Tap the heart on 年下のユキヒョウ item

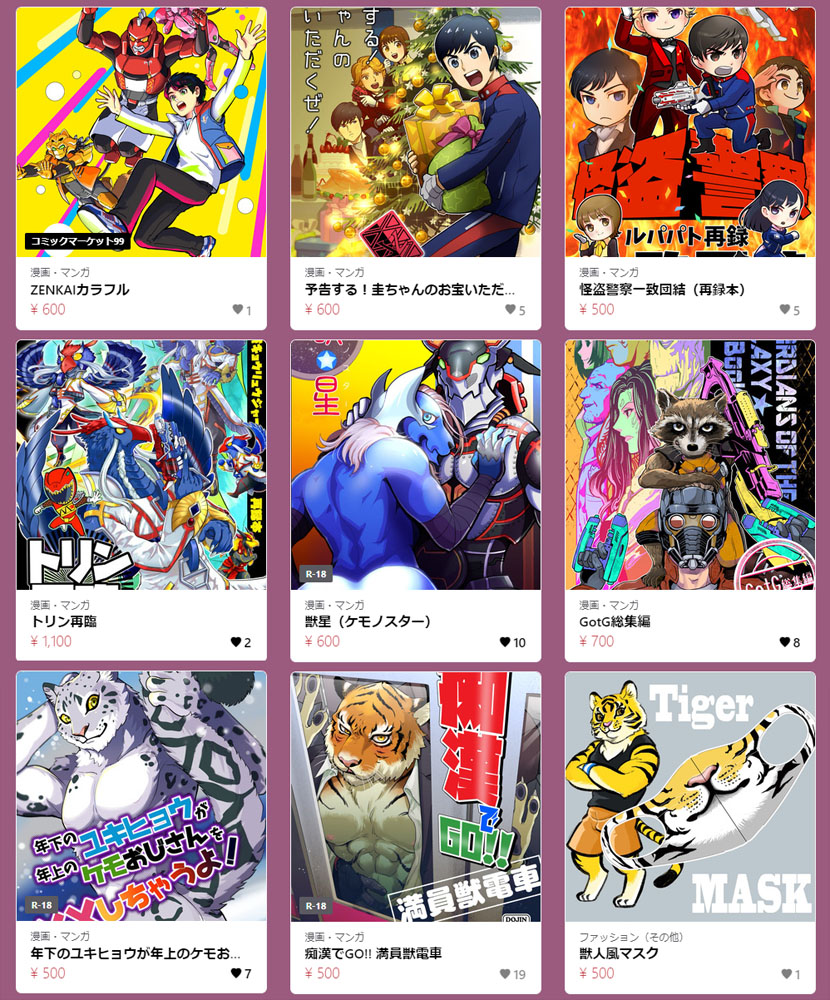coord(236,973)
